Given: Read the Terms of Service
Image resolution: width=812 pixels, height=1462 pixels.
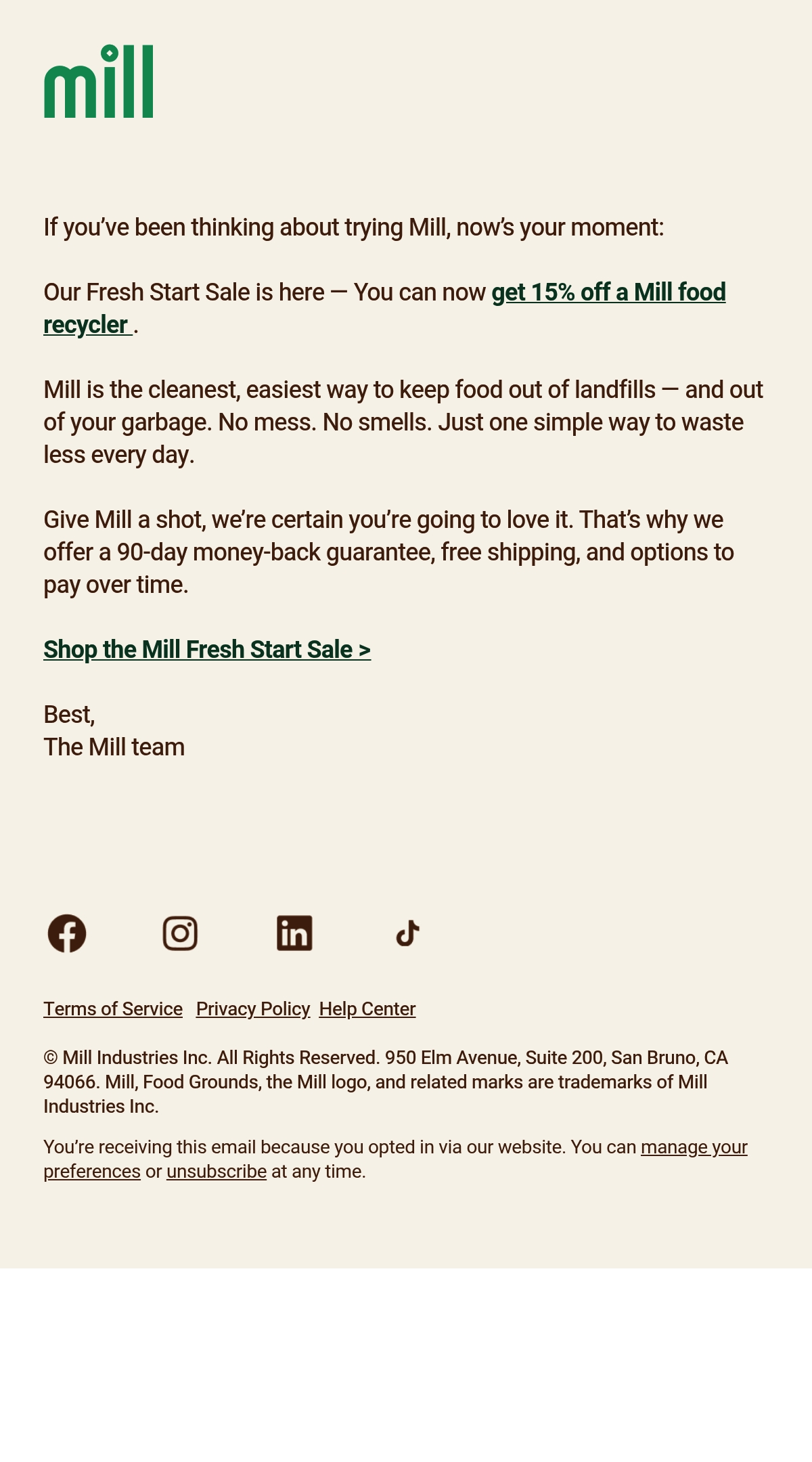Looking at the screenshot, I should (x=113, y=1009).
